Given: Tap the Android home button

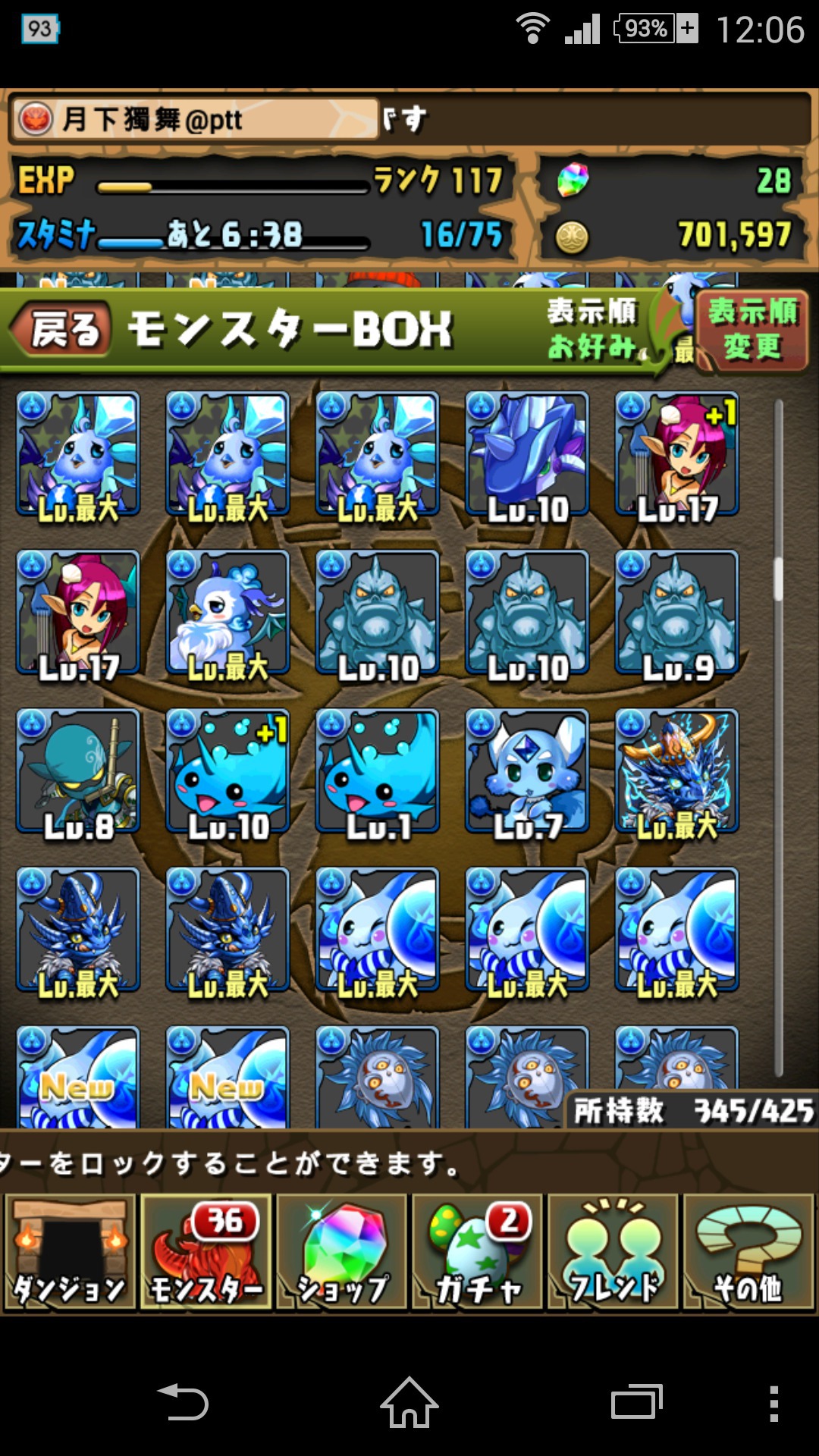Looking at the screenshot, I should click(x=409, y=1402).
